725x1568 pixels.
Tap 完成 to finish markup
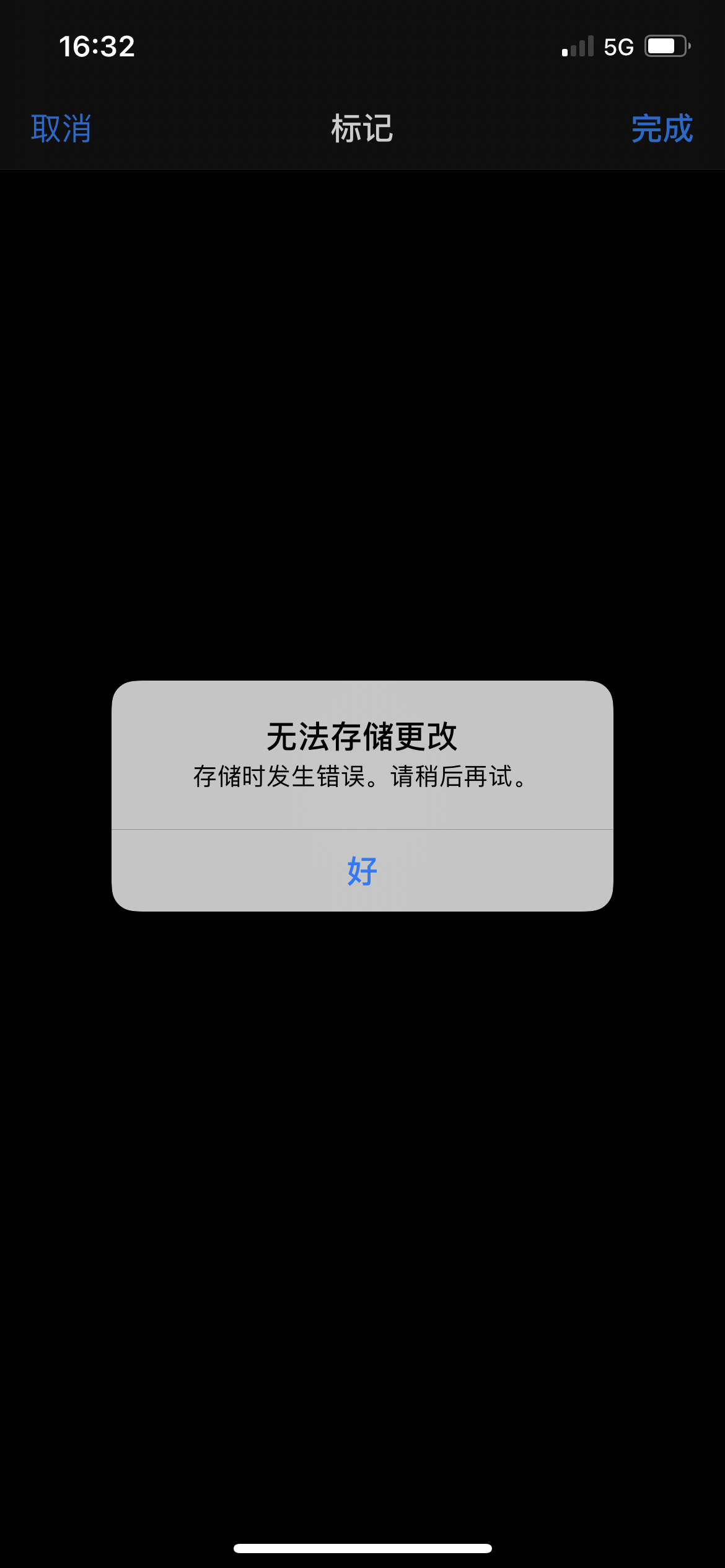662,129
